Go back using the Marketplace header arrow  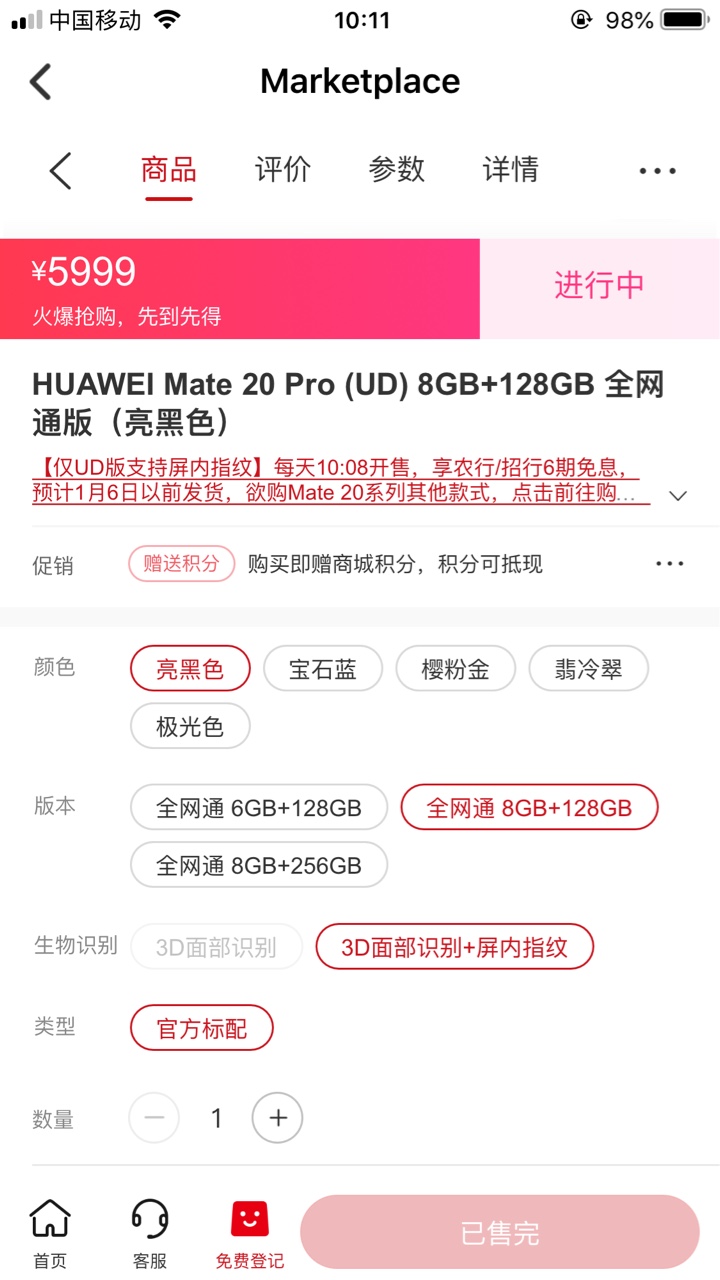pos(40,81)
